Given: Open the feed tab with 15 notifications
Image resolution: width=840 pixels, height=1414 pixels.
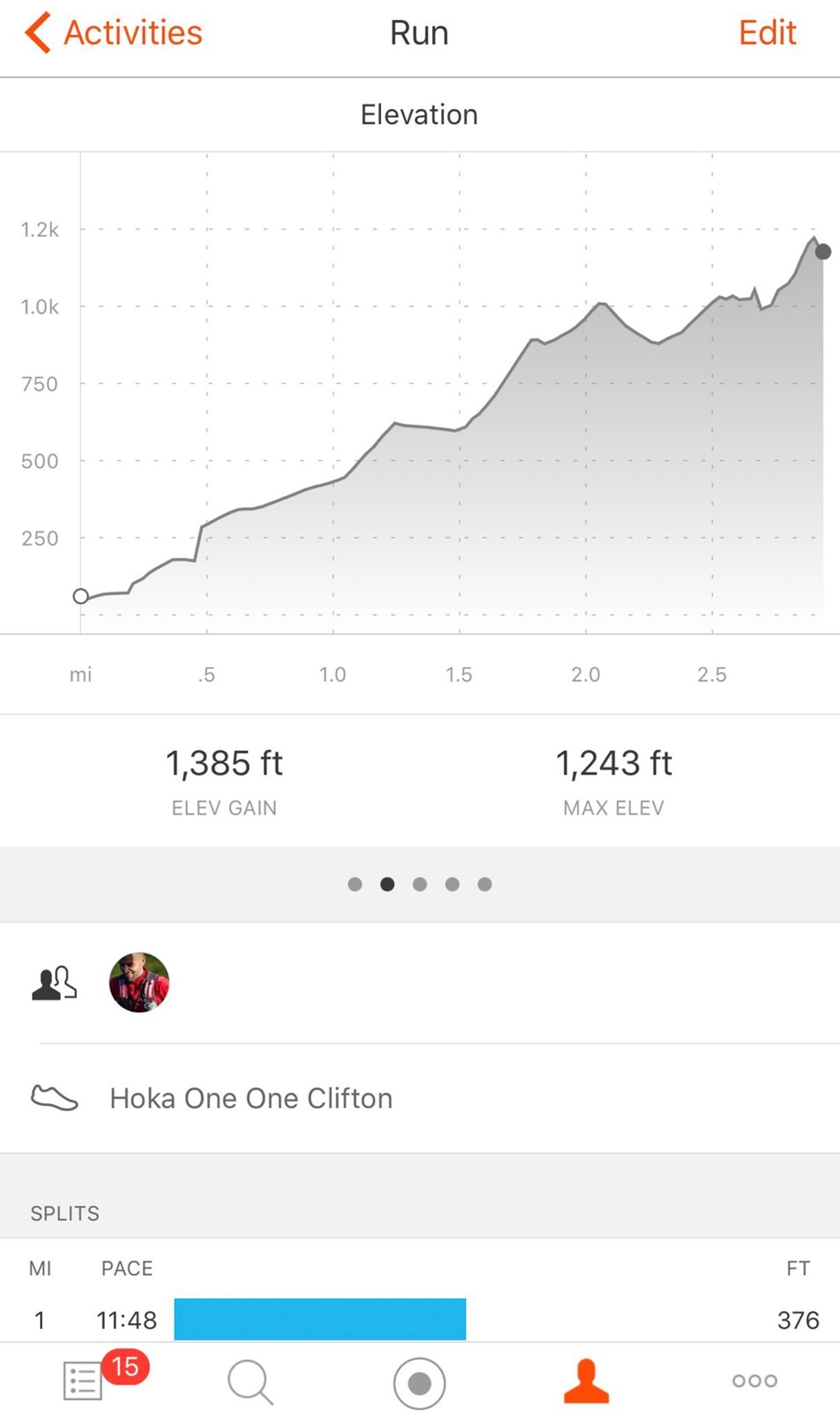Looking at the screenshot, I should (84, 1380).
